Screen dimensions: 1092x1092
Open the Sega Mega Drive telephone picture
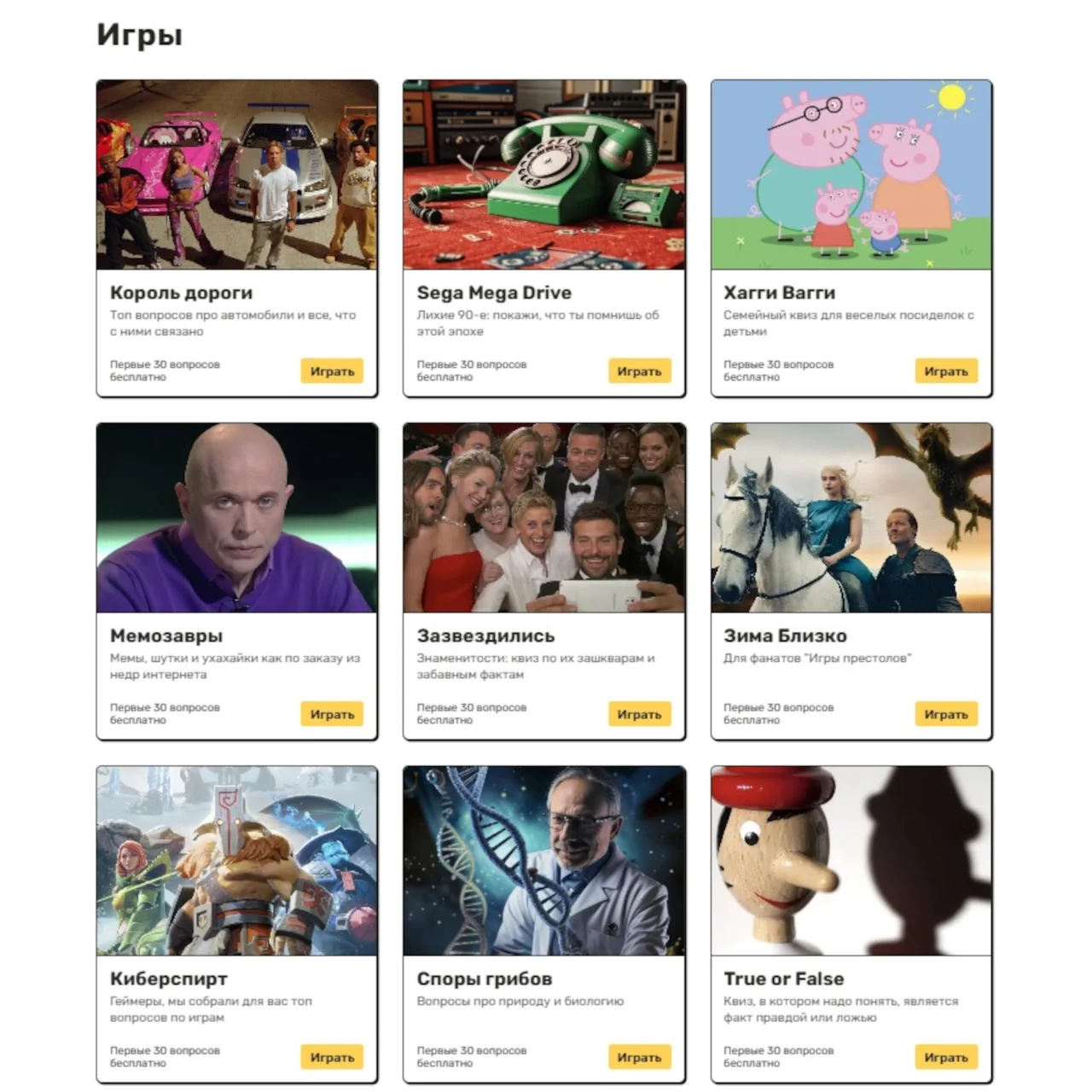pos(544,175)
